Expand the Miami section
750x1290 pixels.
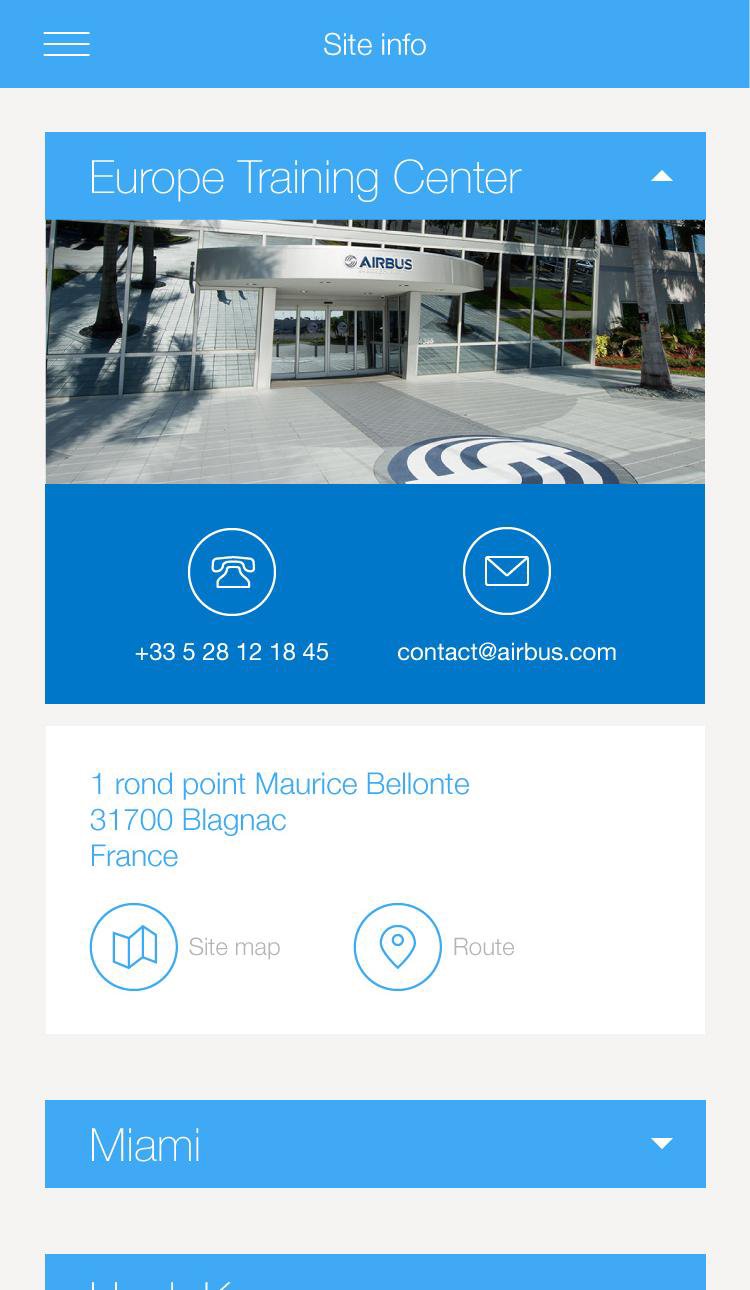click(375, 1144)
